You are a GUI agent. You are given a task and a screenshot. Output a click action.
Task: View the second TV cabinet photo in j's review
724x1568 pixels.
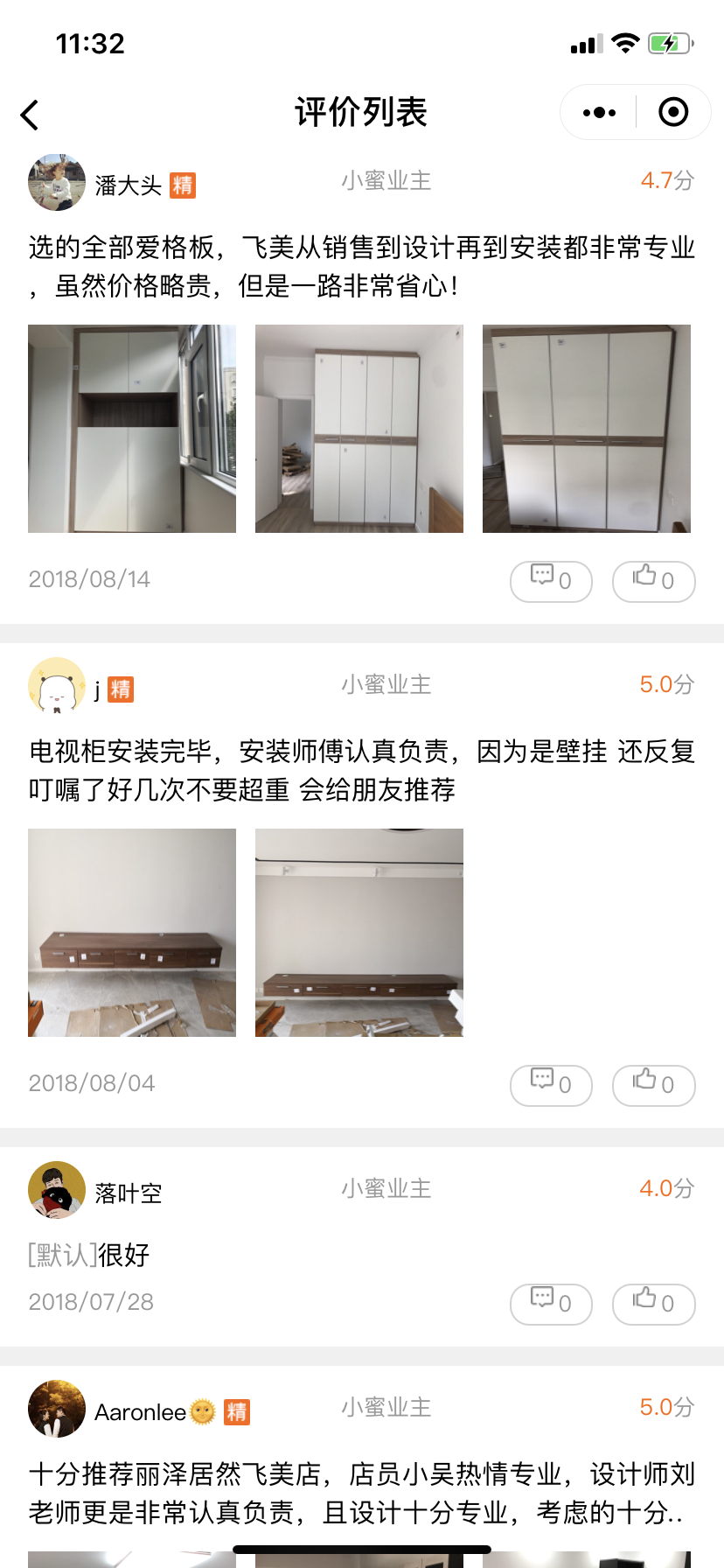pos(359,933)
